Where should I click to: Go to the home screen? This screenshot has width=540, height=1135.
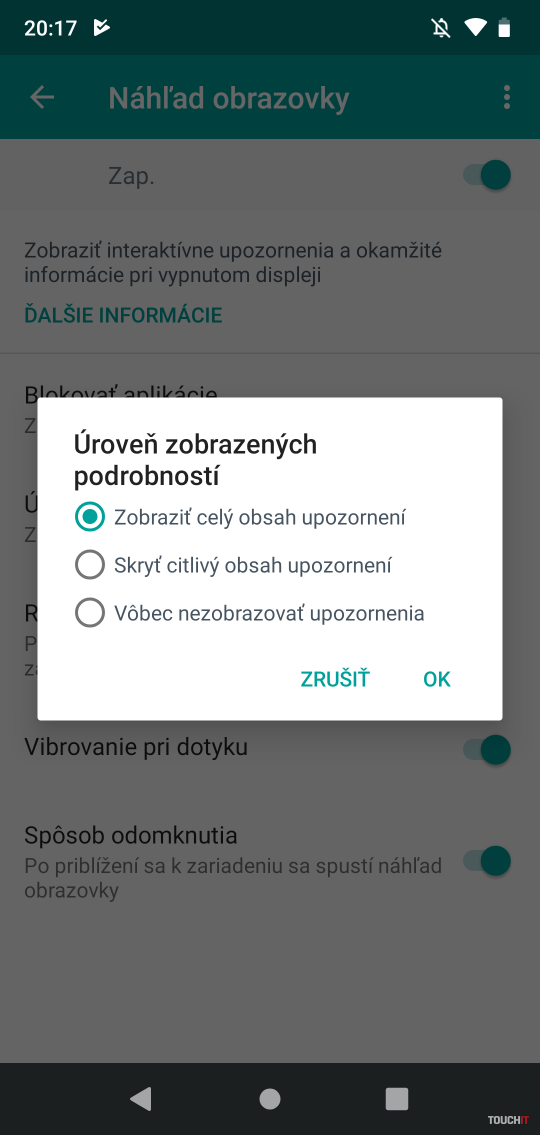[x=270, y=1099]
